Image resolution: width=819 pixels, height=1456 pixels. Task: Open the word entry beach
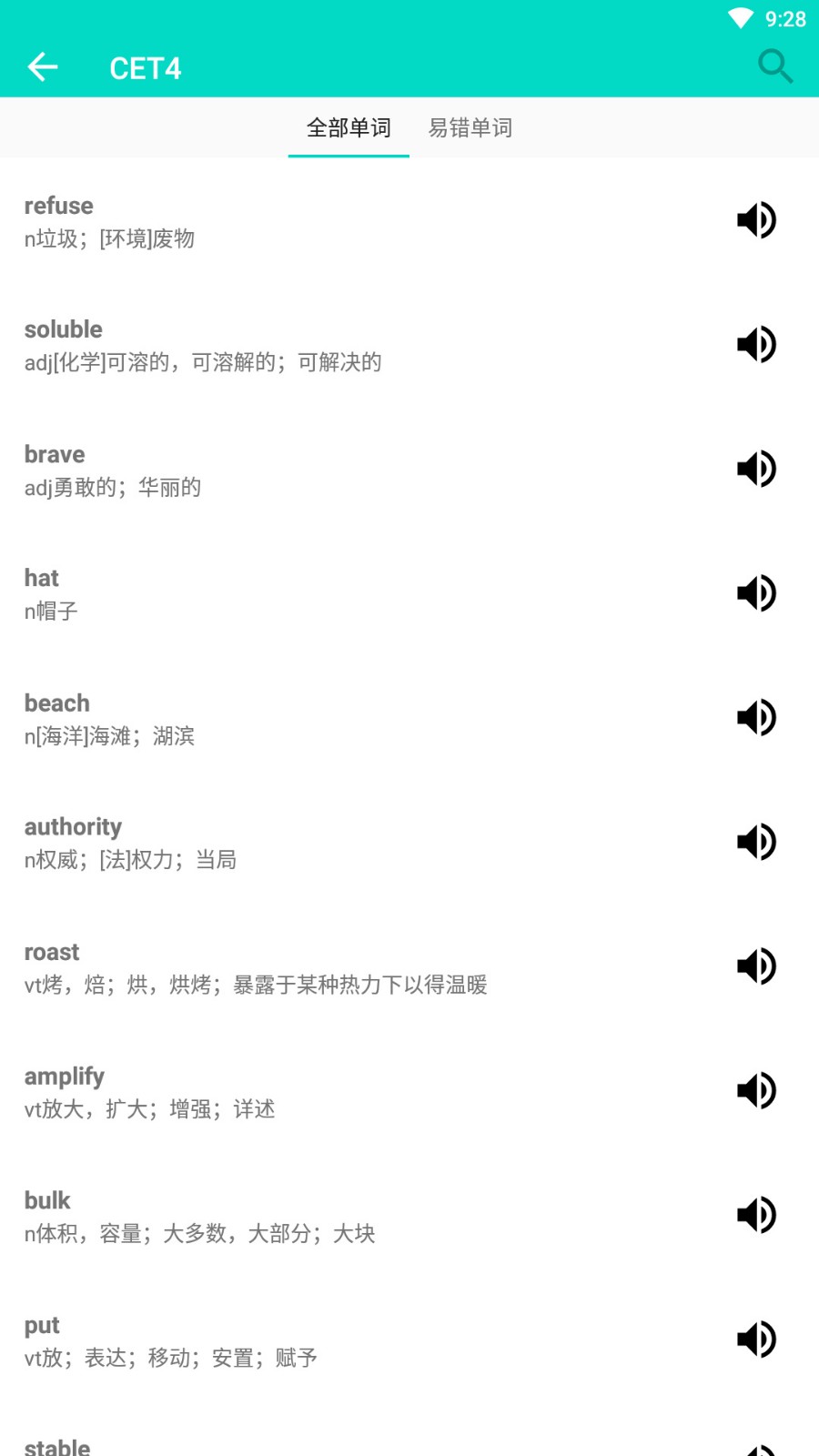[x=273, y=719]
